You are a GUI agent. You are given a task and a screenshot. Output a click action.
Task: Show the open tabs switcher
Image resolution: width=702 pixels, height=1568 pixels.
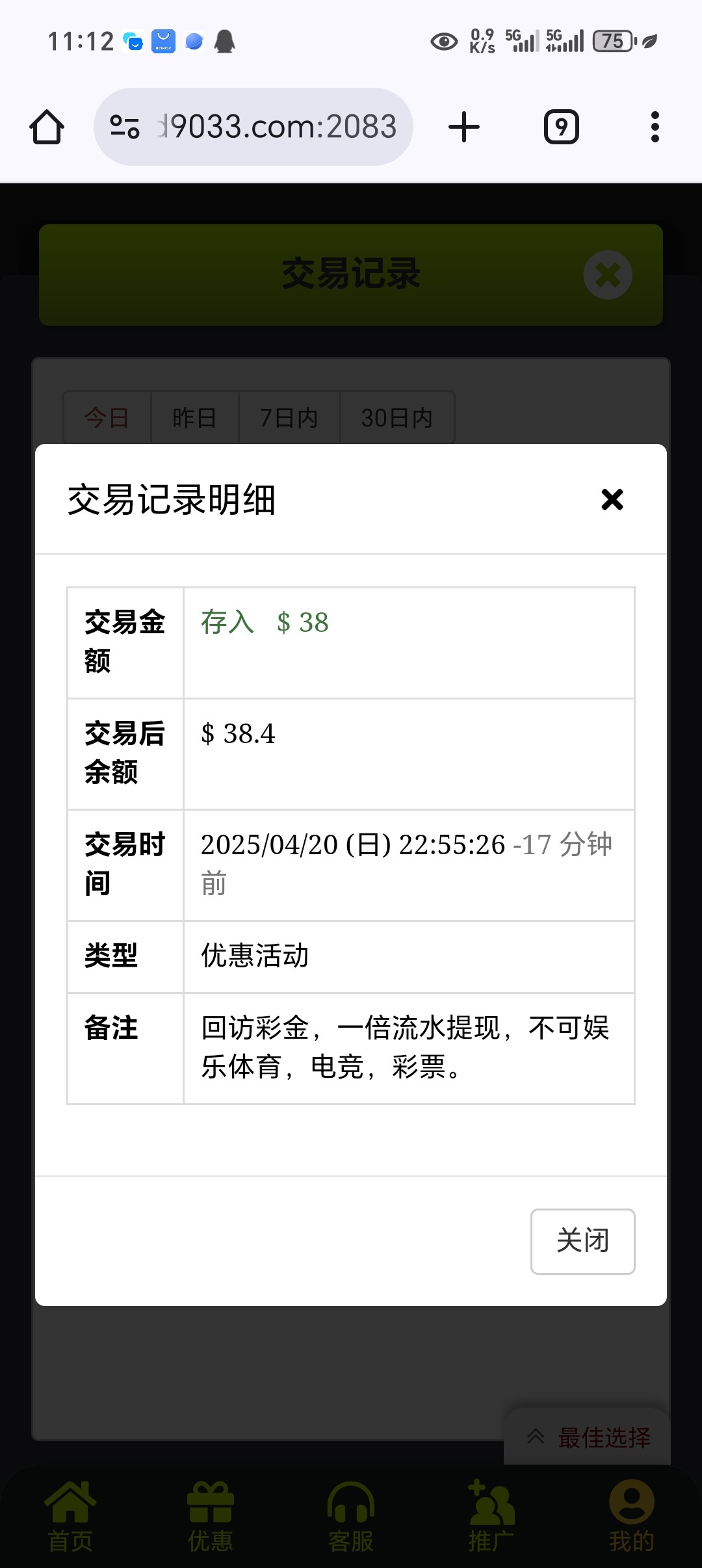[562, 127]
